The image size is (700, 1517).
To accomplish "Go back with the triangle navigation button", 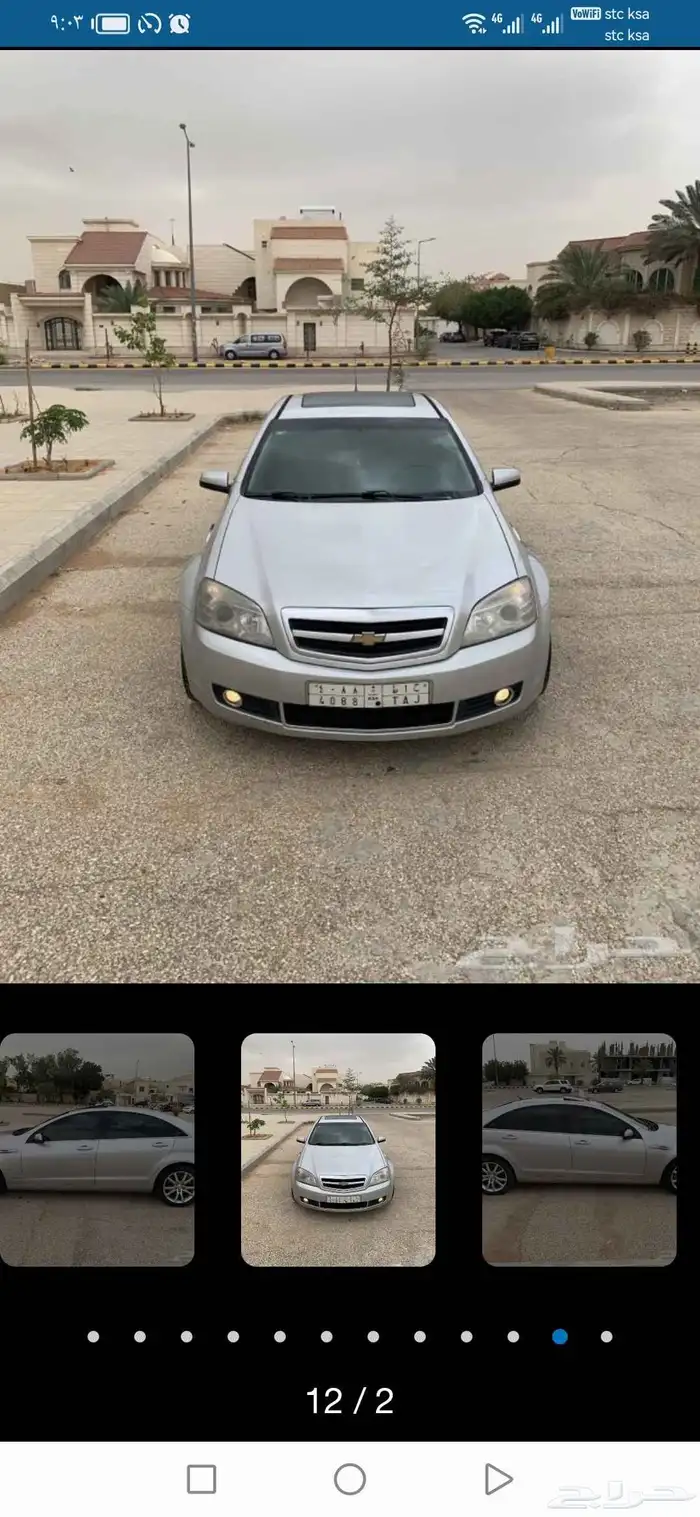I will click(498, 1478).
